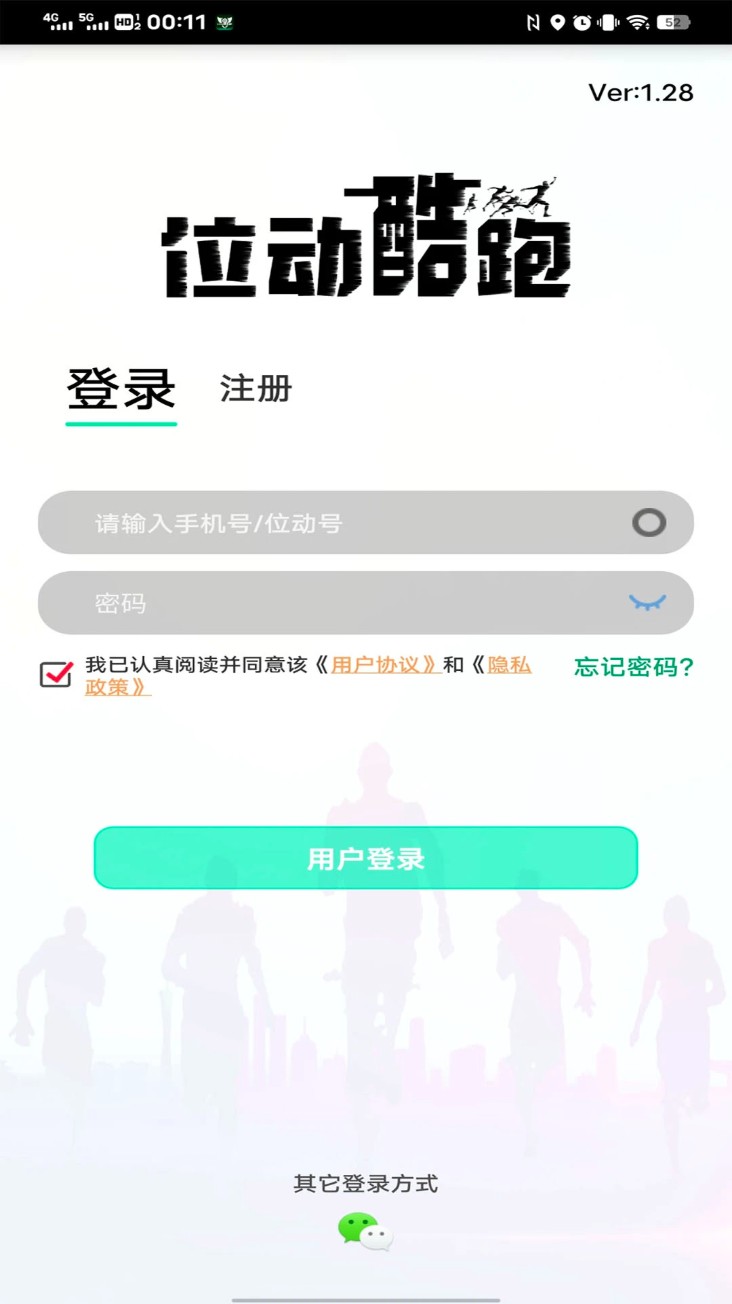Tap the 用户登录 button
732x1304 pixels.
point(366,858)
